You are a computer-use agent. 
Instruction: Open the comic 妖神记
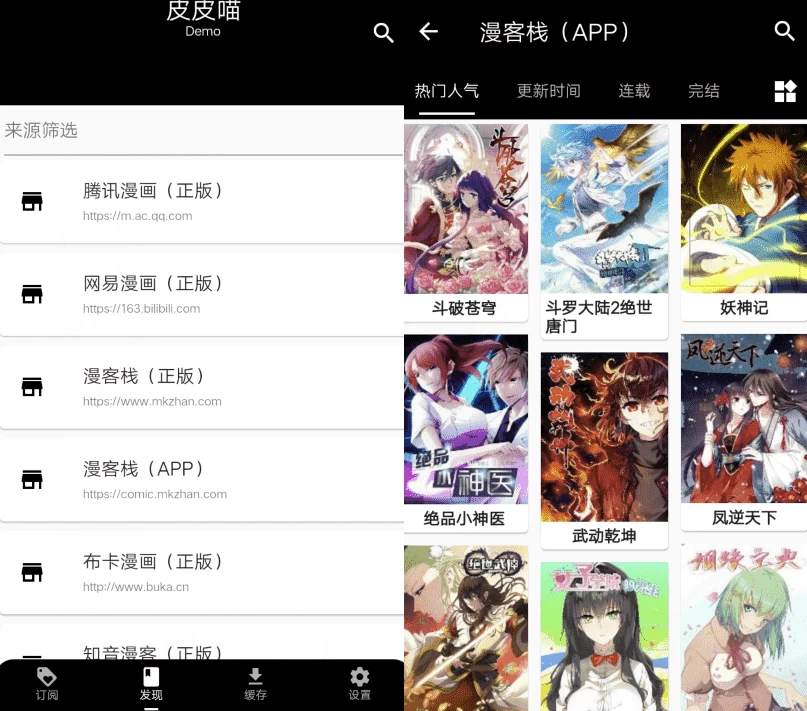(743, 220)
